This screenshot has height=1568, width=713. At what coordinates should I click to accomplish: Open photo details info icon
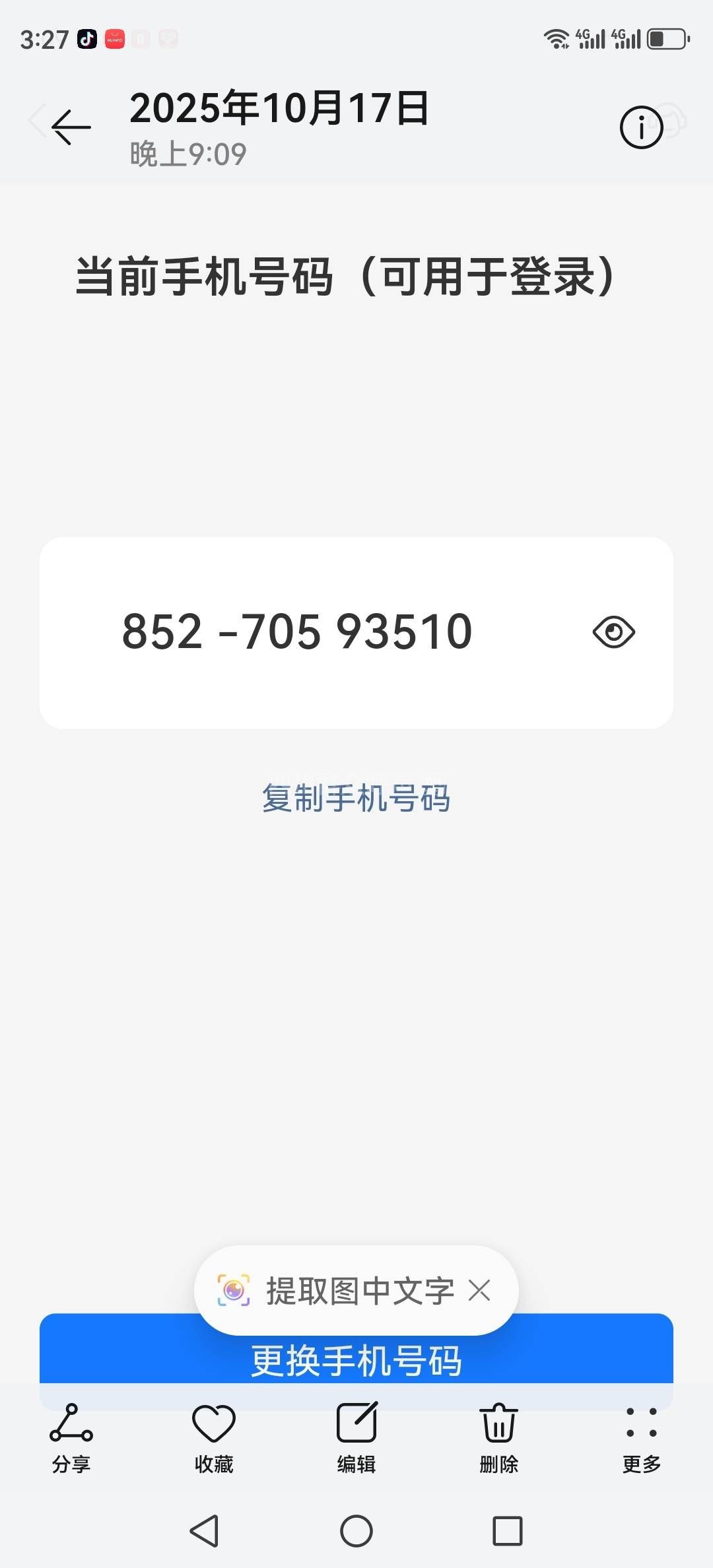(x=640, y=127)
